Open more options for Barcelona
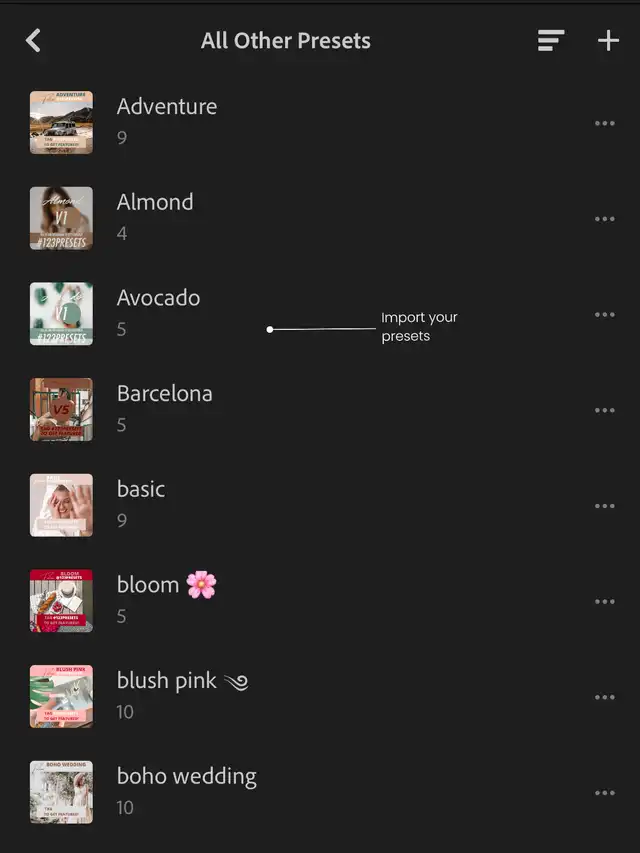Image resolution: width=640 pixels, height=853 pixels. tap(605, 411)
